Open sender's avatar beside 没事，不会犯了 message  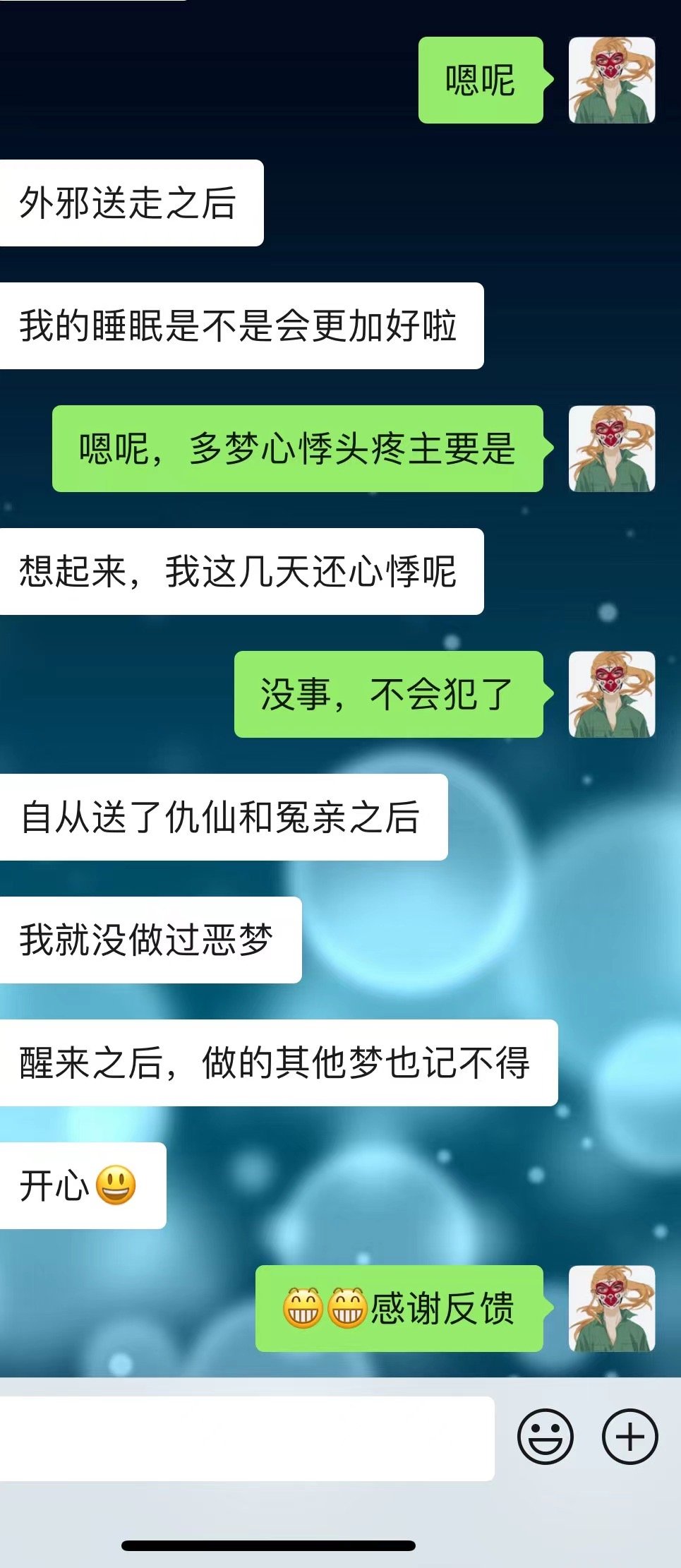coord(612,694)
